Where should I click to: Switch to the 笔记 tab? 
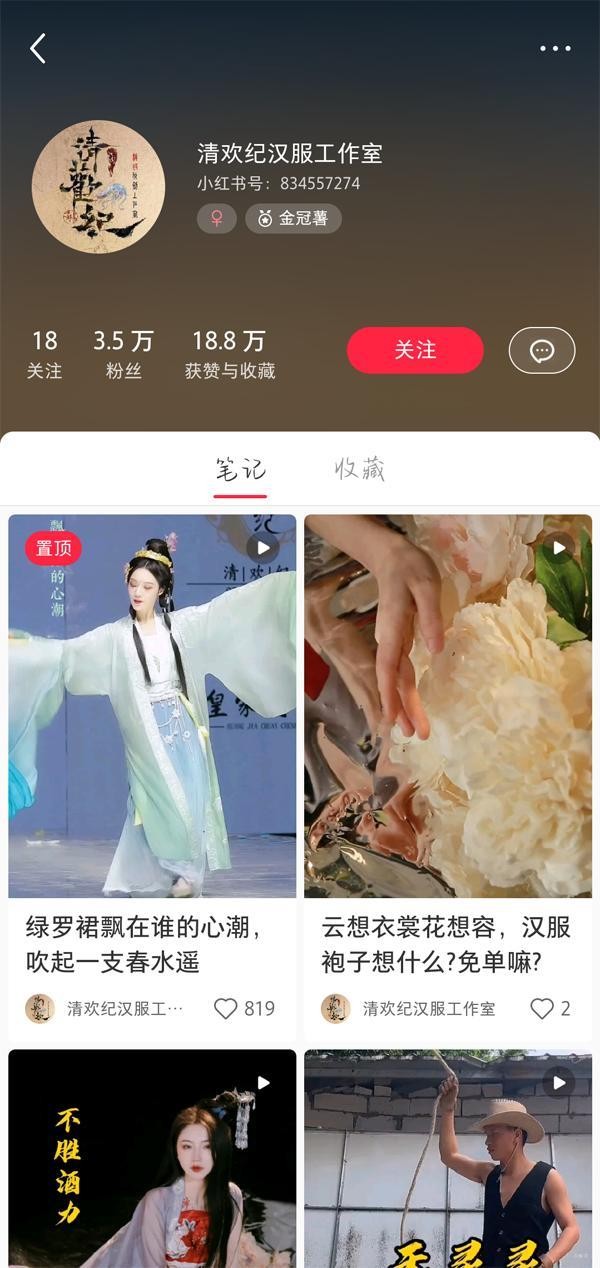point(240,469)
